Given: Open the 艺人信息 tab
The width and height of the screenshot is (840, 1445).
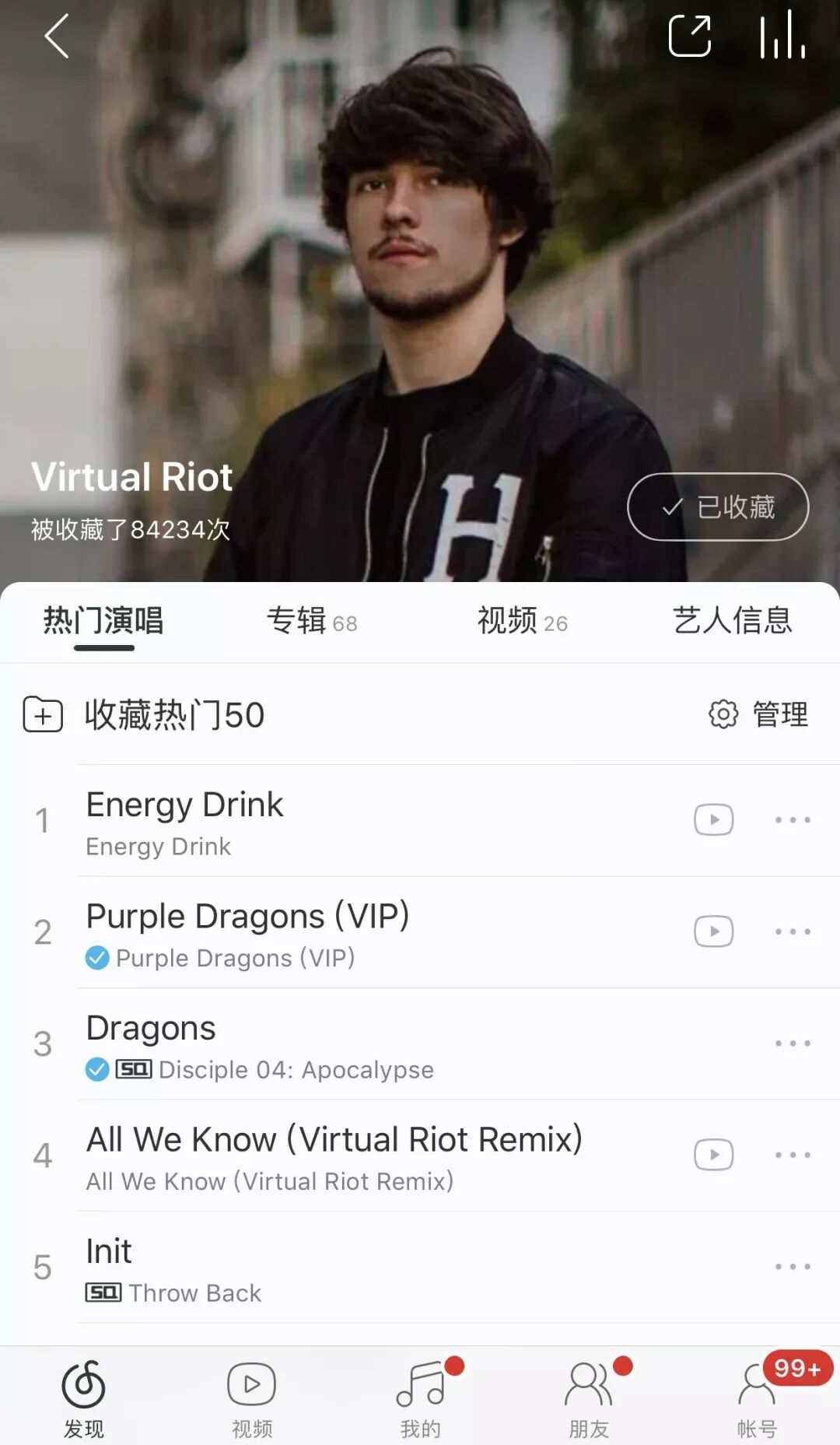Looking at the screenshot, I should 733,621.
